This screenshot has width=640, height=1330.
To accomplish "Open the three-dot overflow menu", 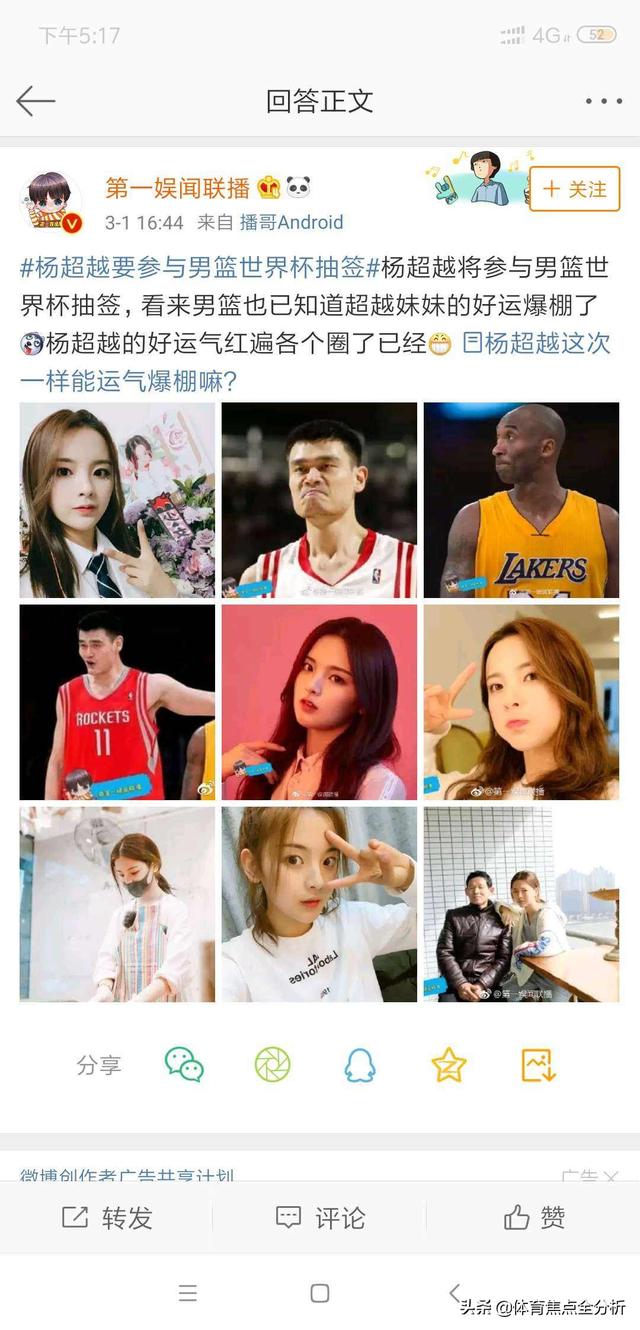I will point(603,101).
